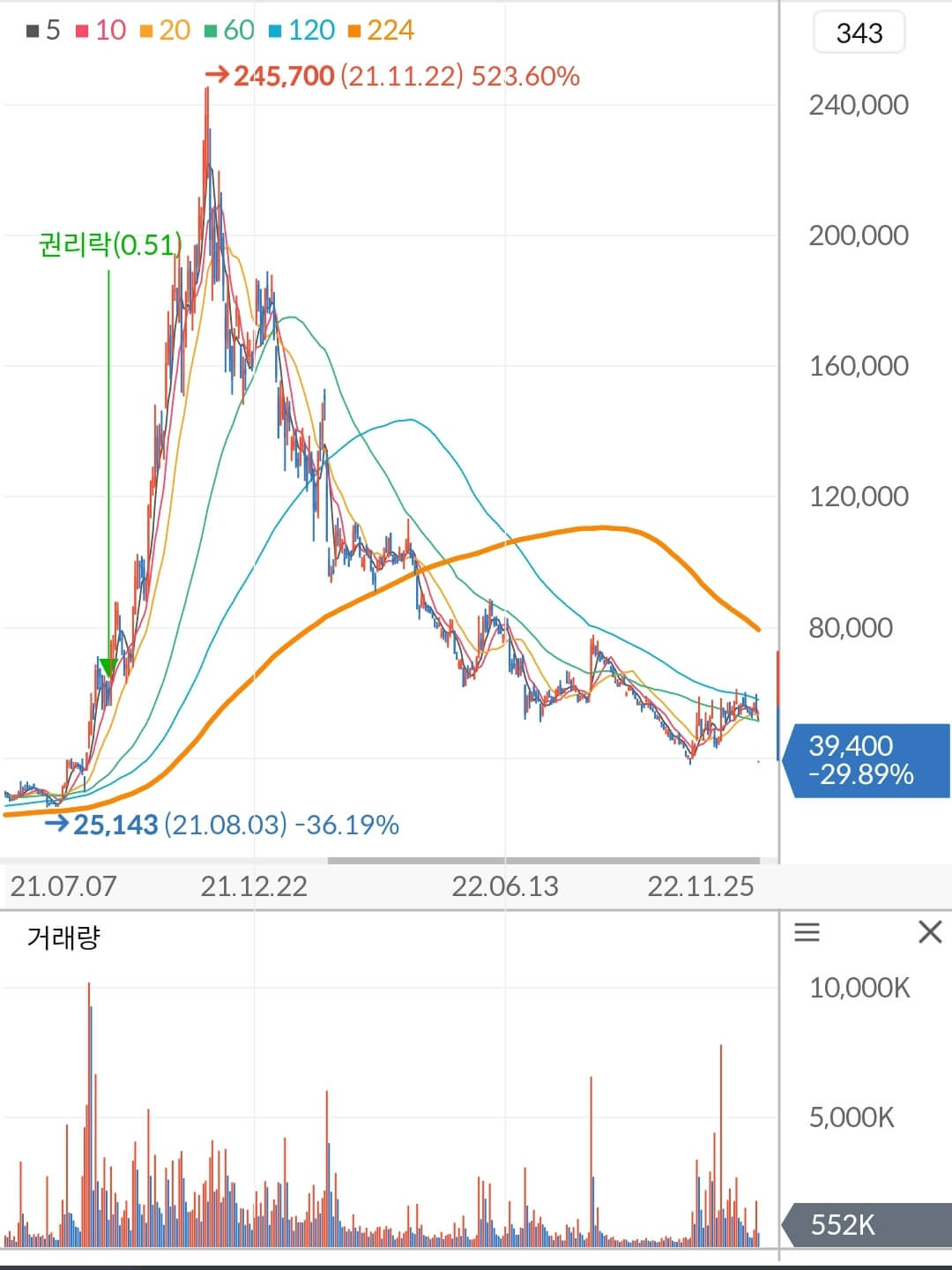Select the 343 stock code field

point(858,34)
